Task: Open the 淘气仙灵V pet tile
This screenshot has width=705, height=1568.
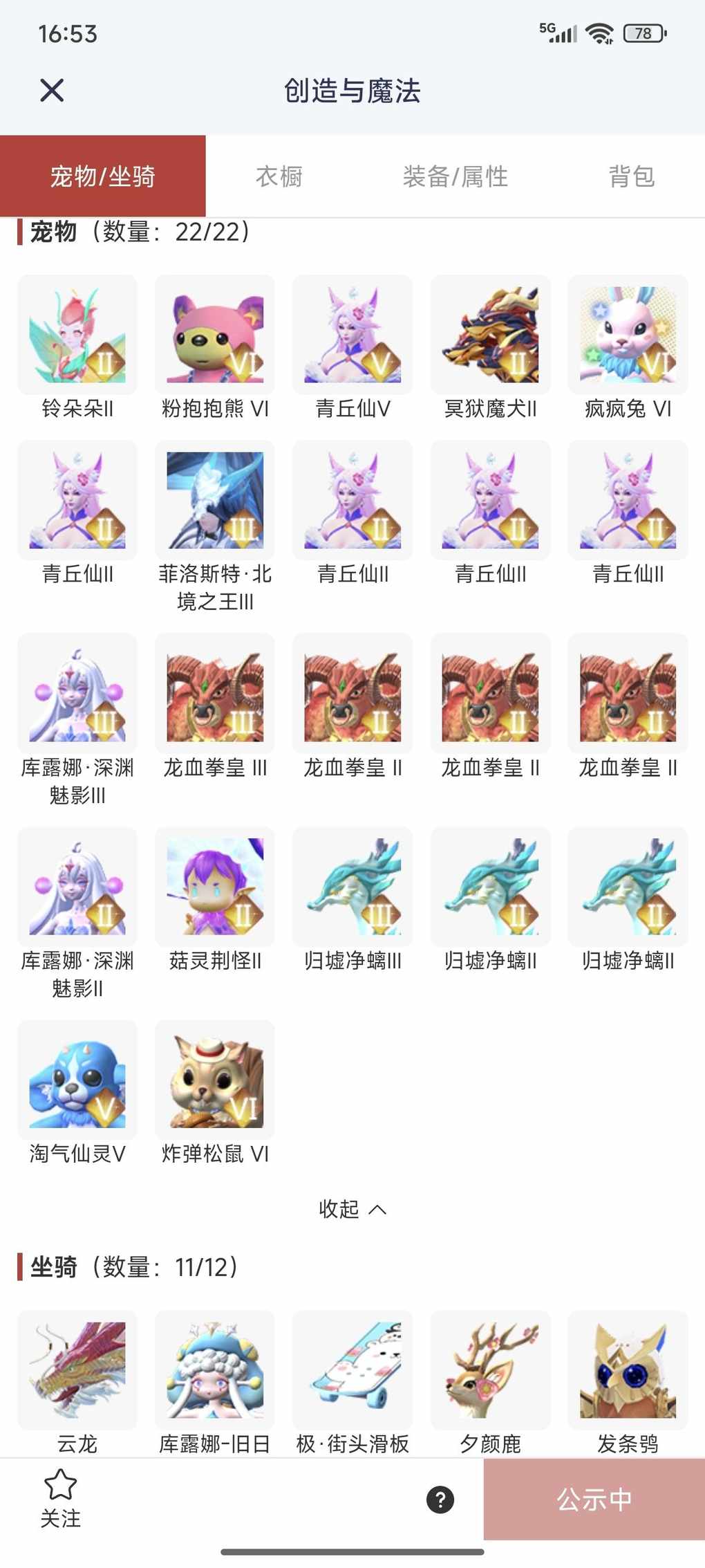Action: click(x=77, y=1079)
